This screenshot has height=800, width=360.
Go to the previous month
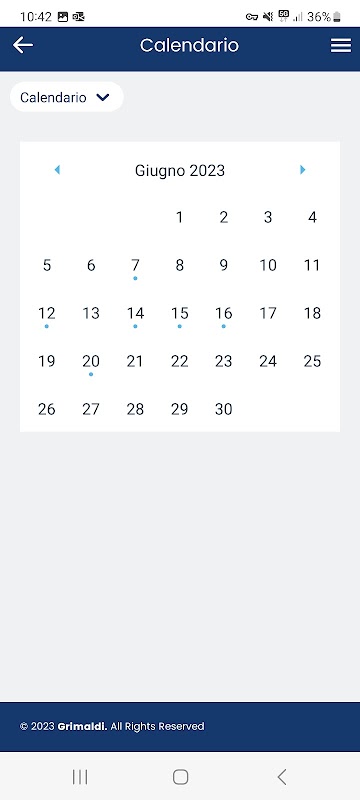point(57,170)
